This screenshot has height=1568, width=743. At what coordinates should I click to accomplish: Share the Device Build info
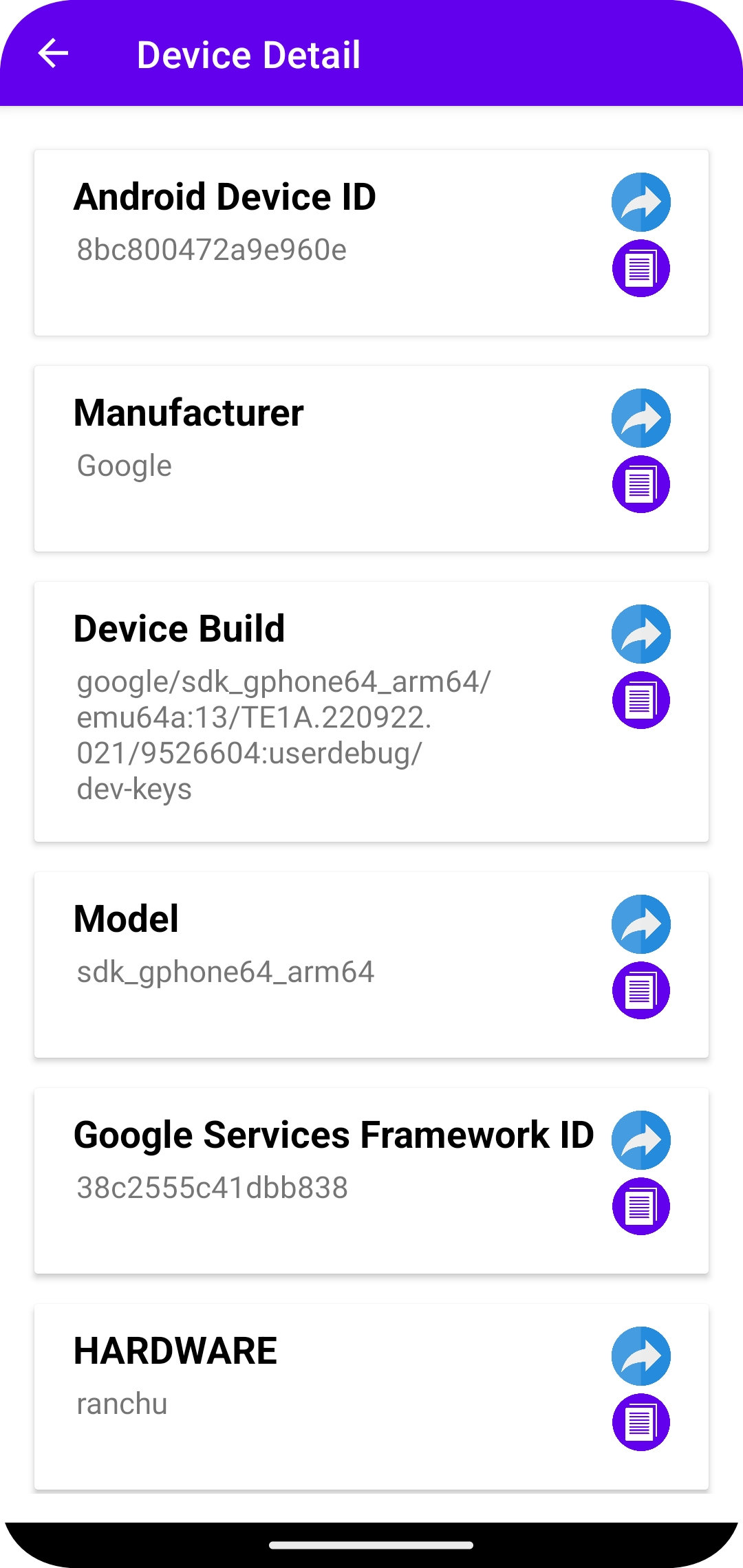[x=641, y=634]
